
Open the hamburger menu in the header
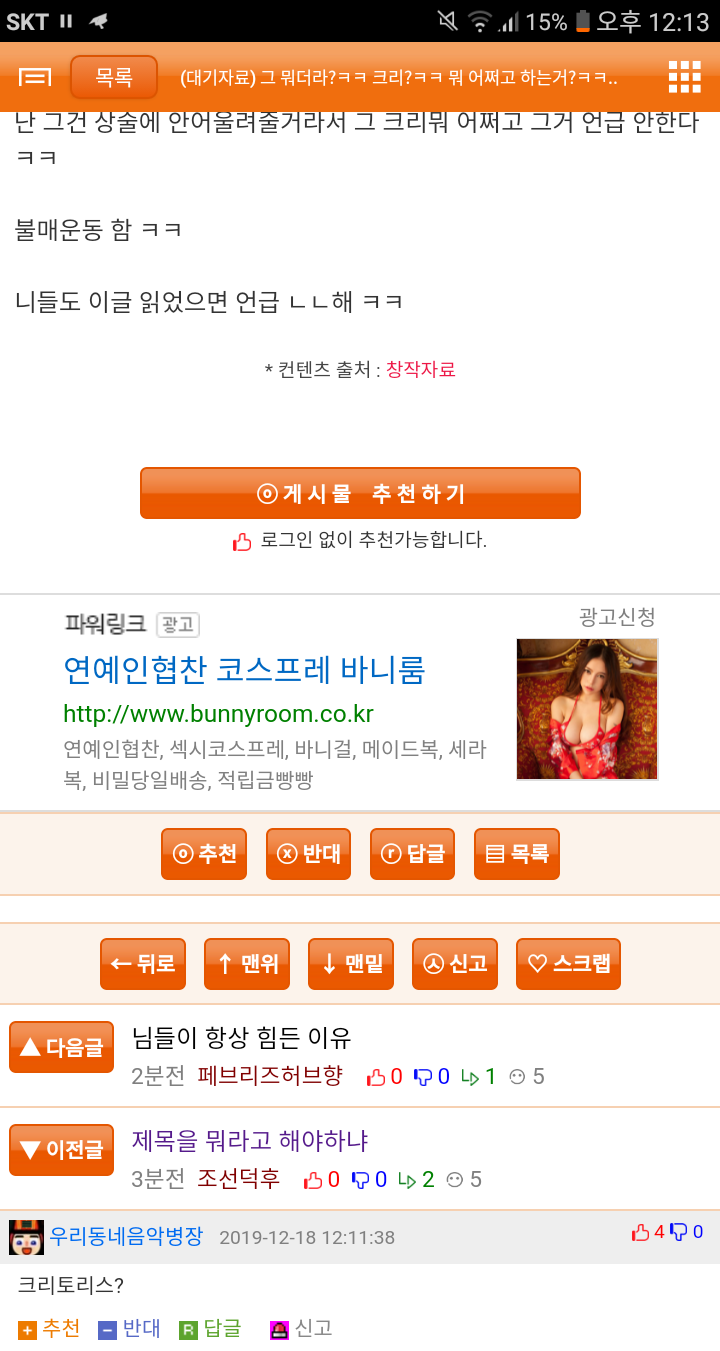click(35, 77)
